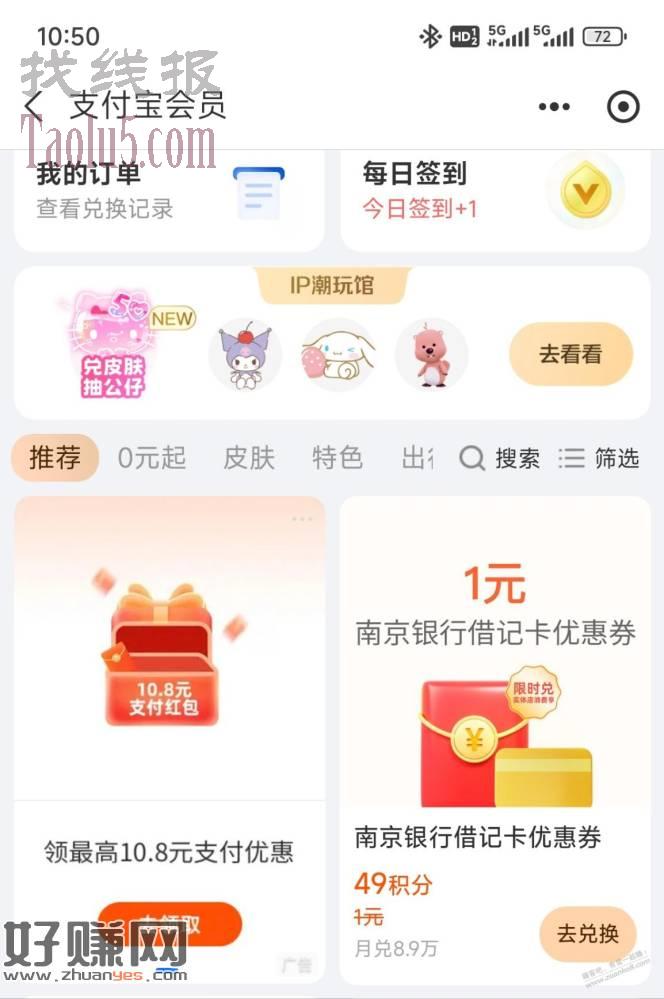Close the mini program via target icon

(623, 107)
